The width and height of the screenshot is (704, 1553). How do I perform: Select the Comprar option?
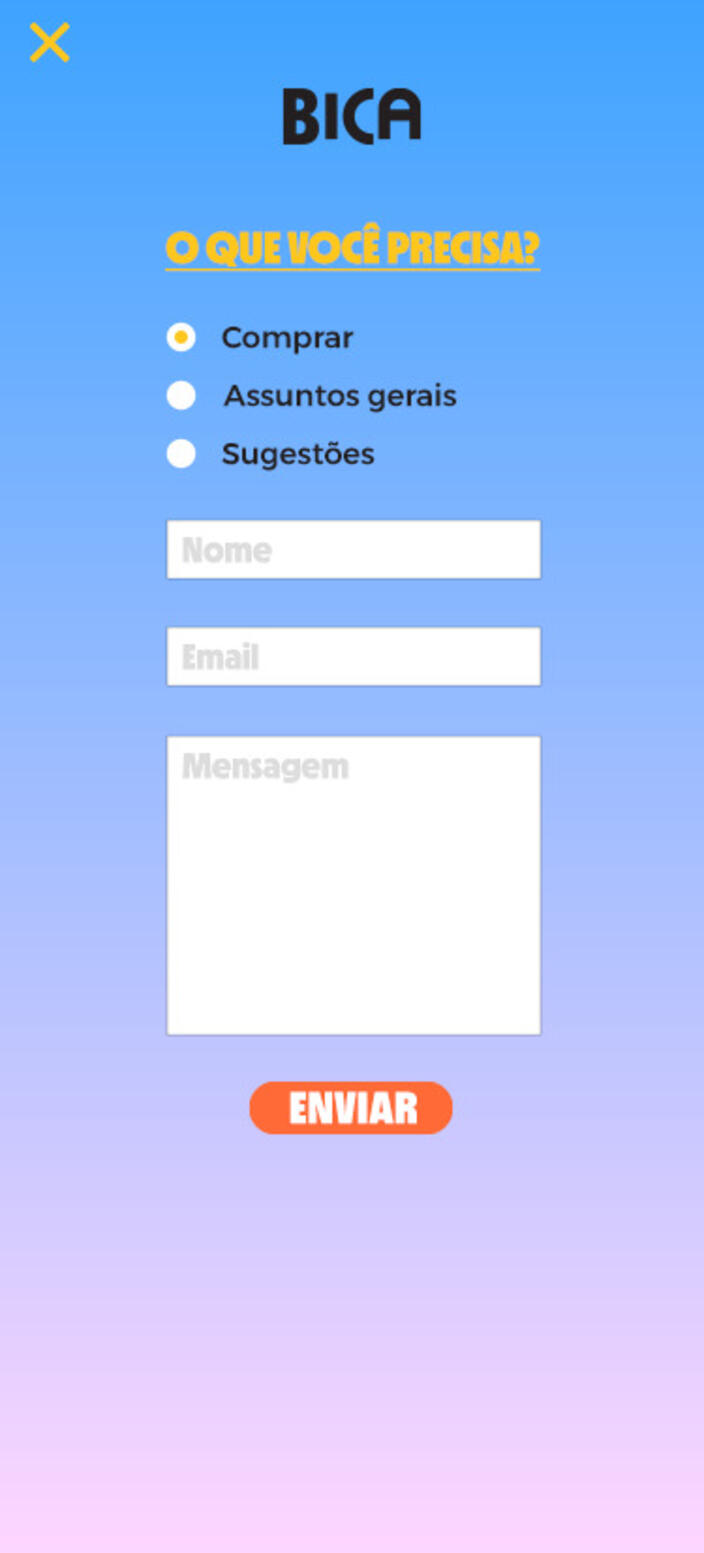(x=181, y=337)
